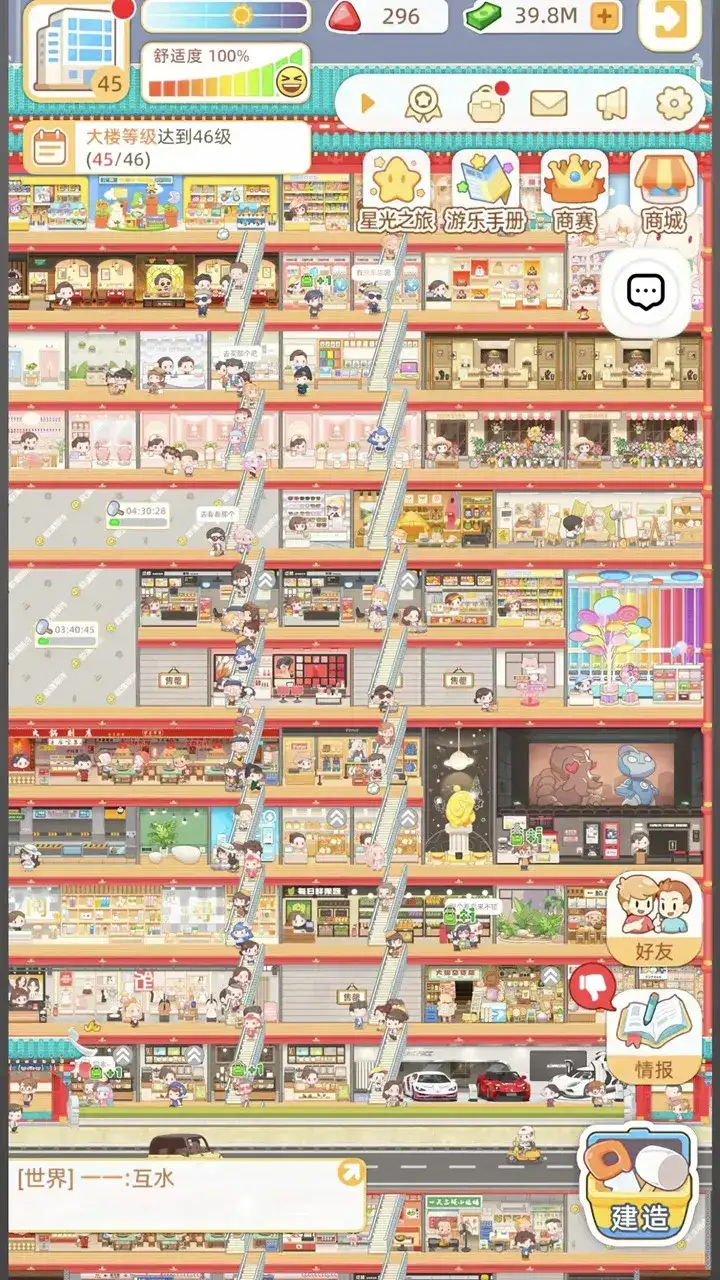Open the announcements megaphone

coord(611,103)
